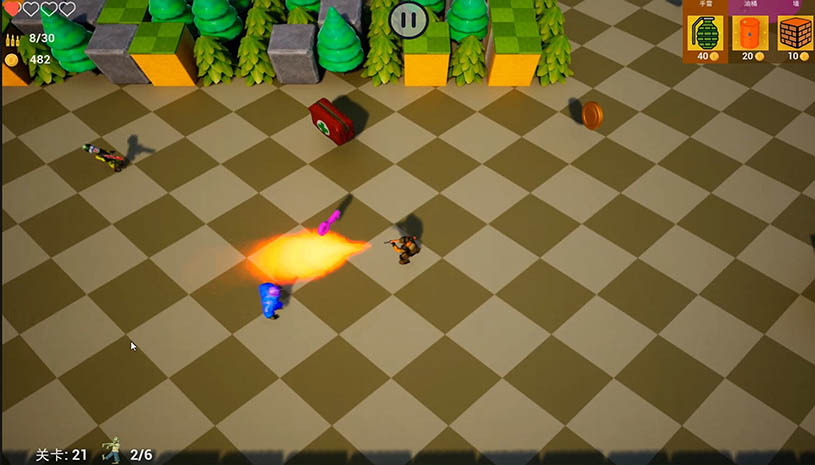This screenshot has width=815, height=465.
Task: Pause the game
Action: 407,19
